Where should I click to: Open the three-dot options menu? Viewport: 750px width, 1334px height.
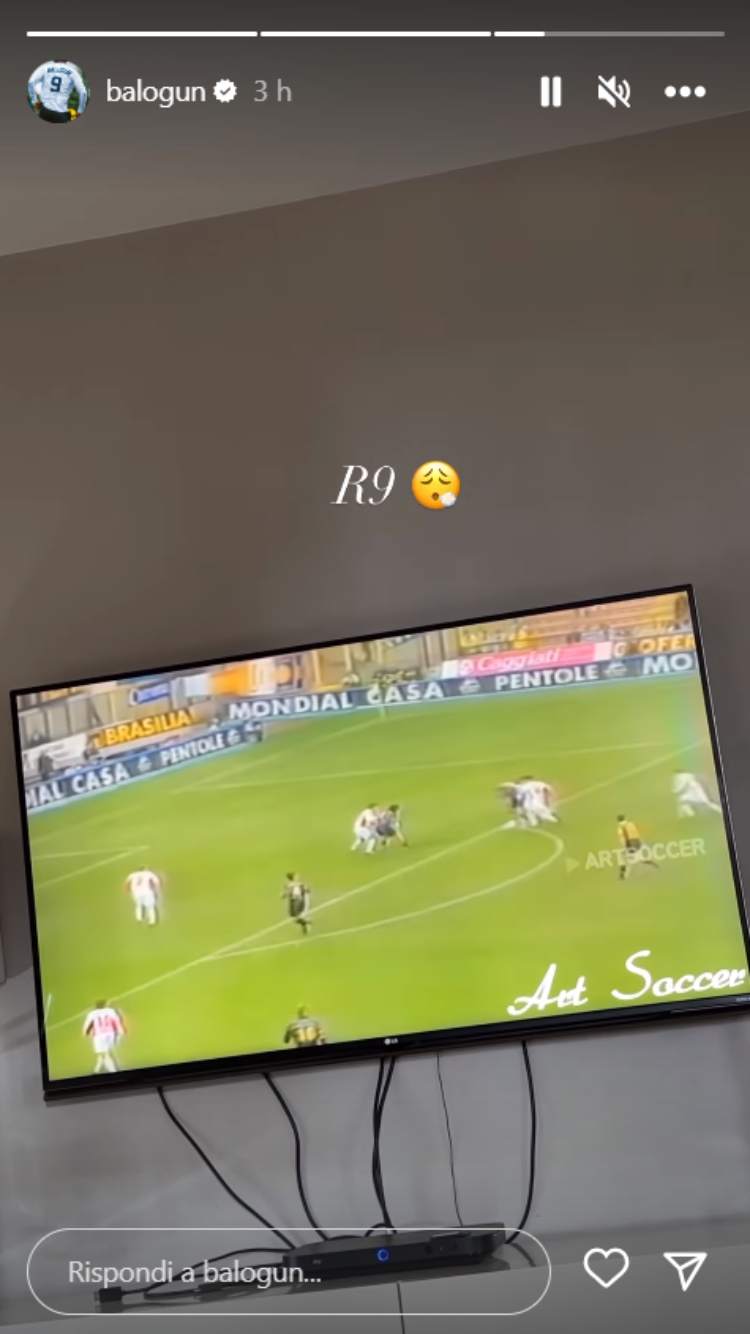point(685,92)
